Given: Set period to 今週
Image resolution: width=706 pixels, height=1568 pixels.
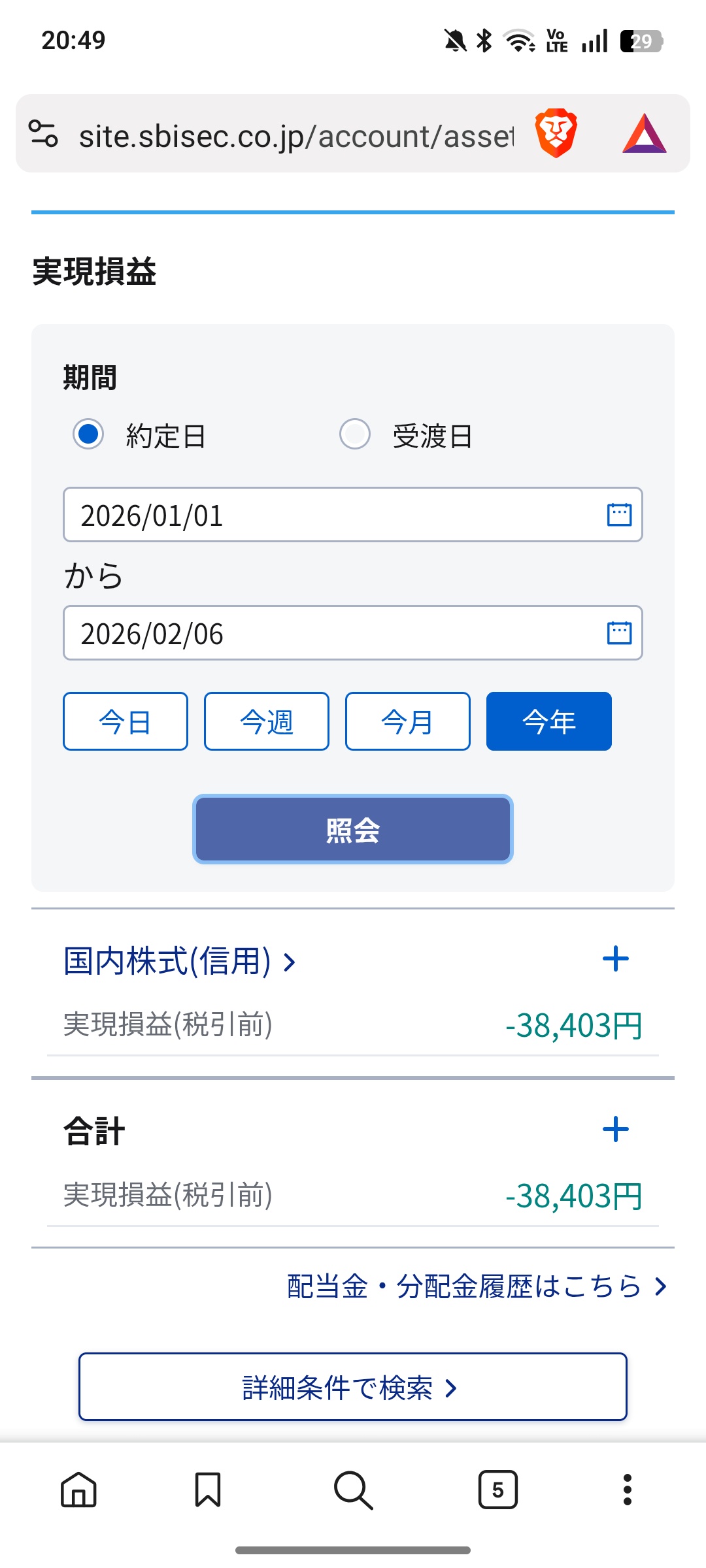Looking at the screenshot, I should pyautogui.click(x=267, y=721).
